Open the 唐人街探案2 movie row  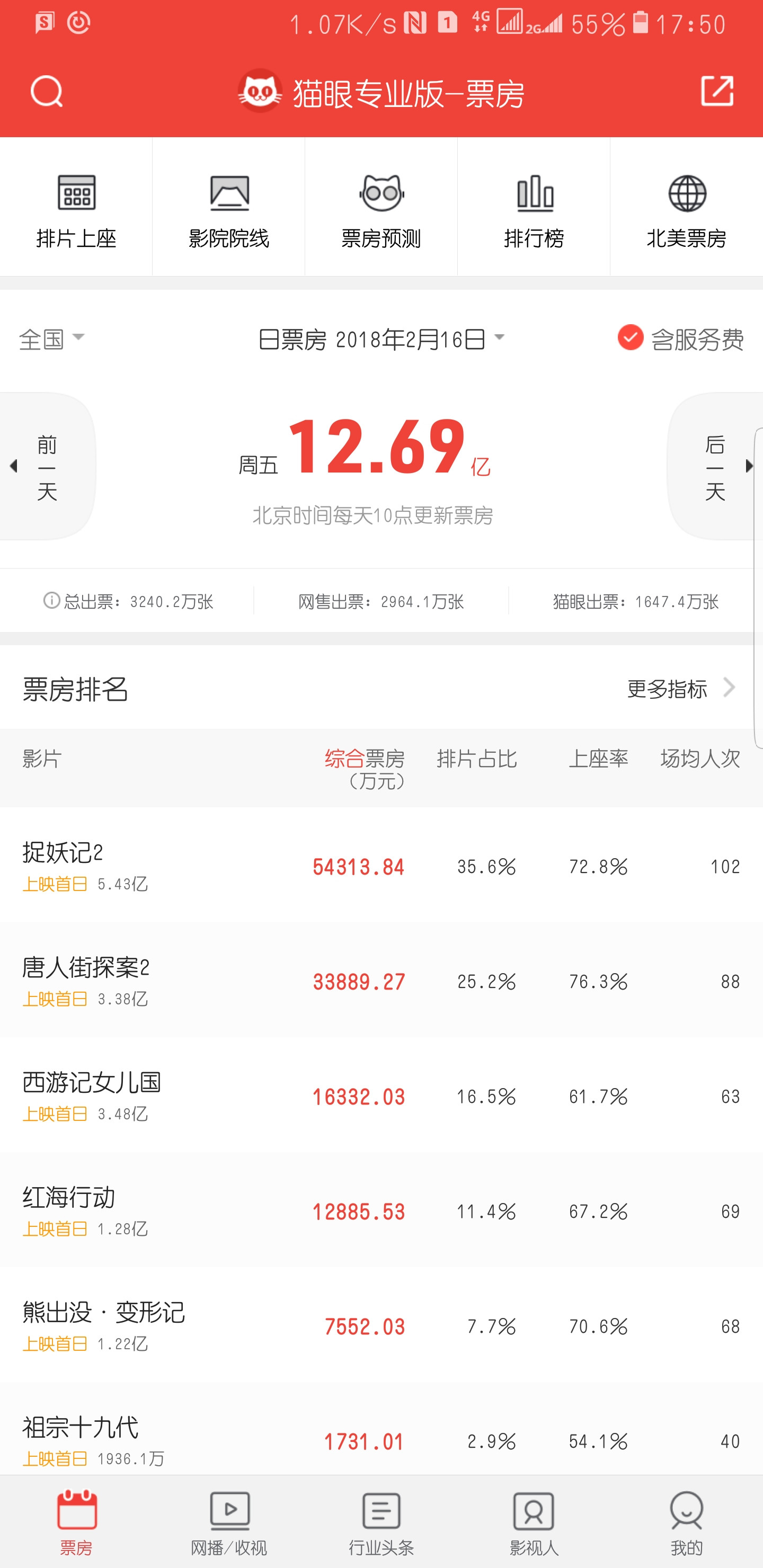tap(381, 979)
